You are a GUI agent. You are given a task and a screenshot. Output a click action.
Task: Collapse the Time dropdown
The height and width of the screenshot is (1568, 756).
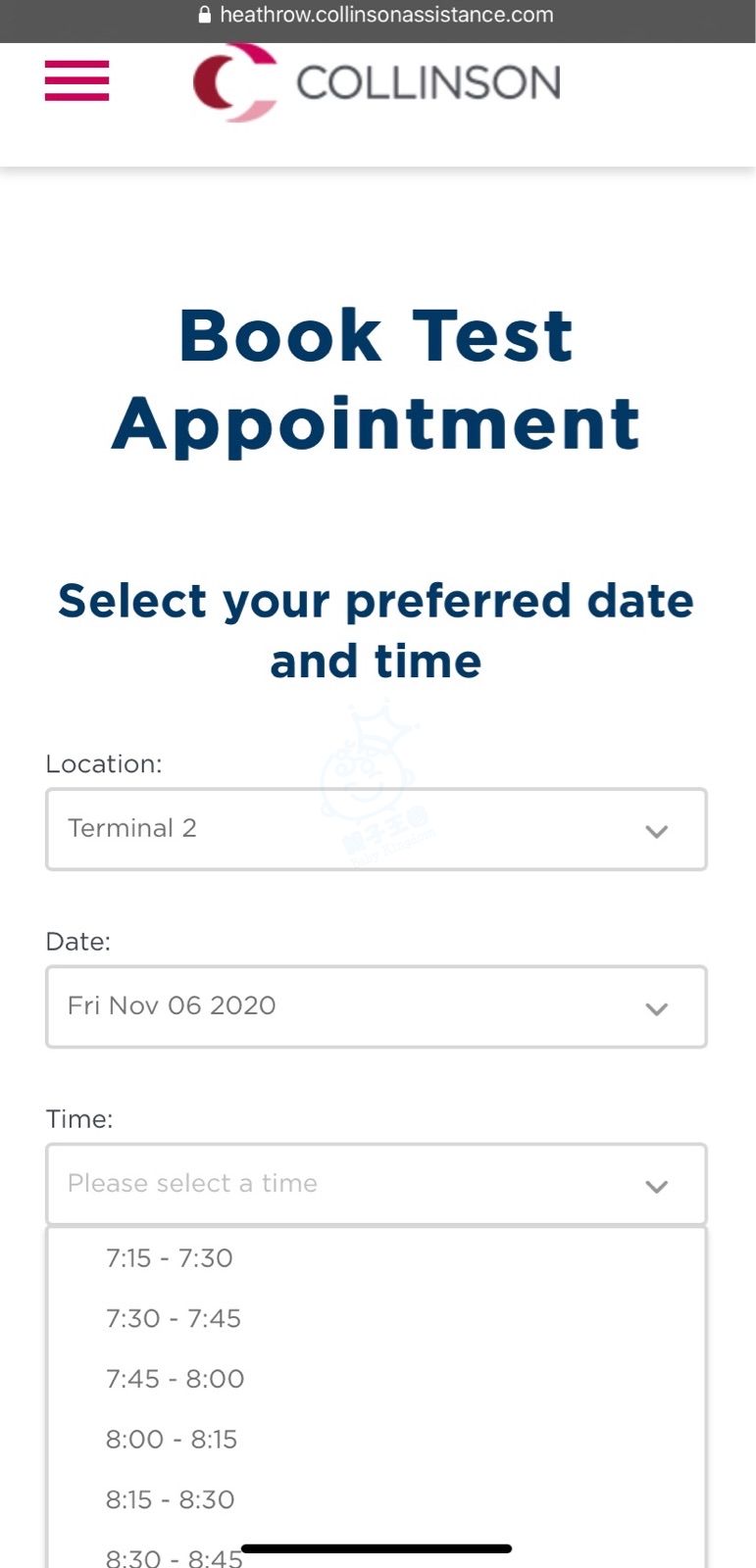(x=376, y=1184)
